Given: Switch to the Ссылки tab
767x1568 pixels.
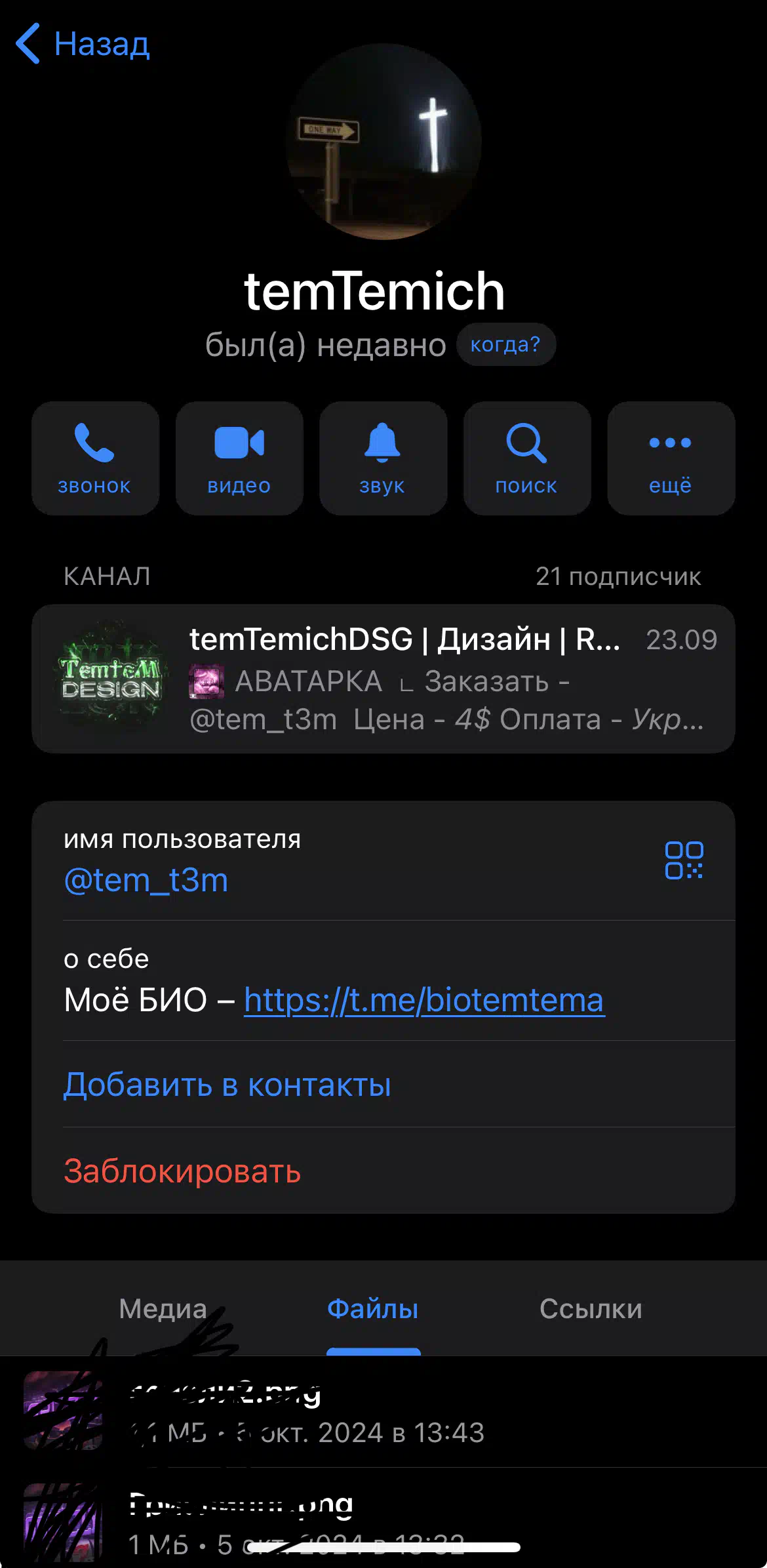Looking at the screenshot, I should [x=591, y=1309].
